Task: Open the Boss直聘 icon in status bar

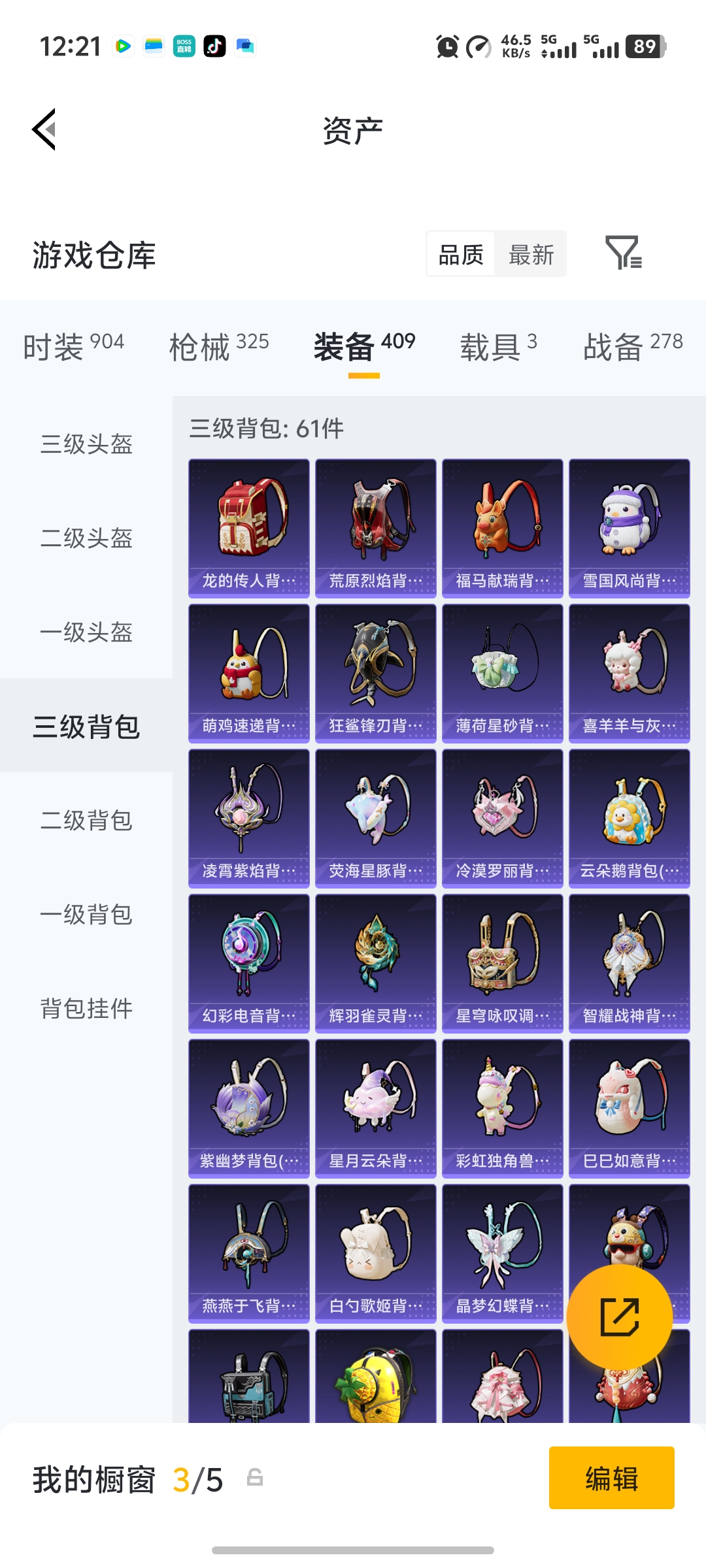Action: (183, 46)
